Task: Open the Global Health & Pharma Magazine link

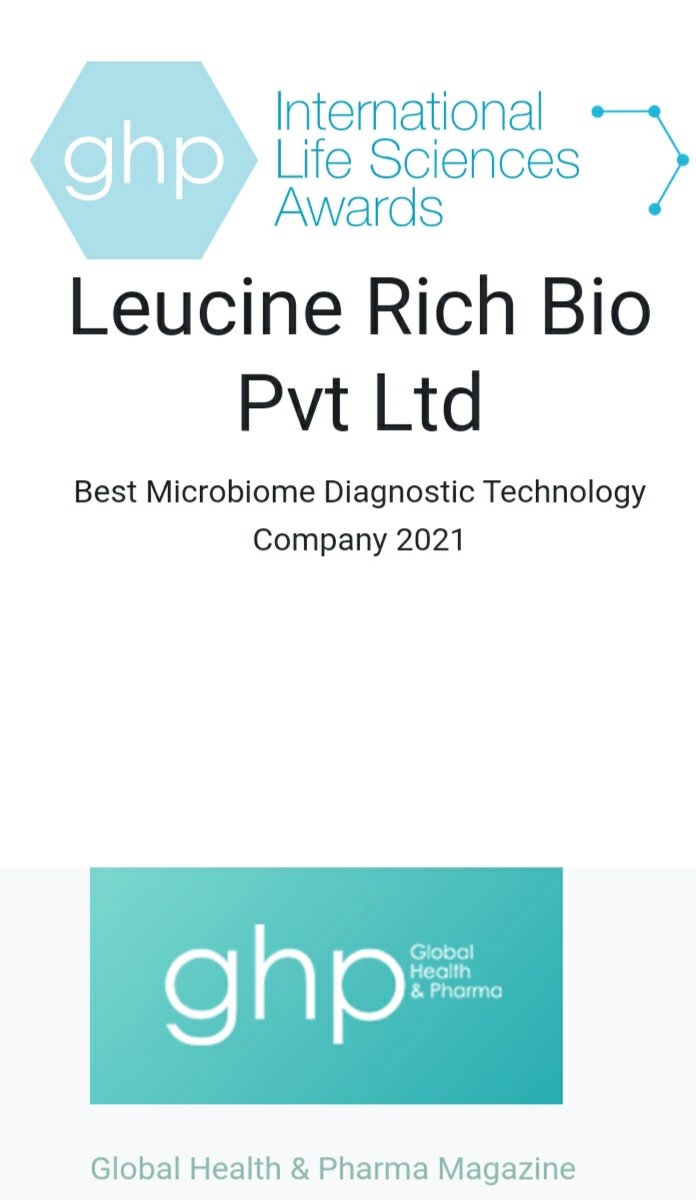Action: 332,1168
